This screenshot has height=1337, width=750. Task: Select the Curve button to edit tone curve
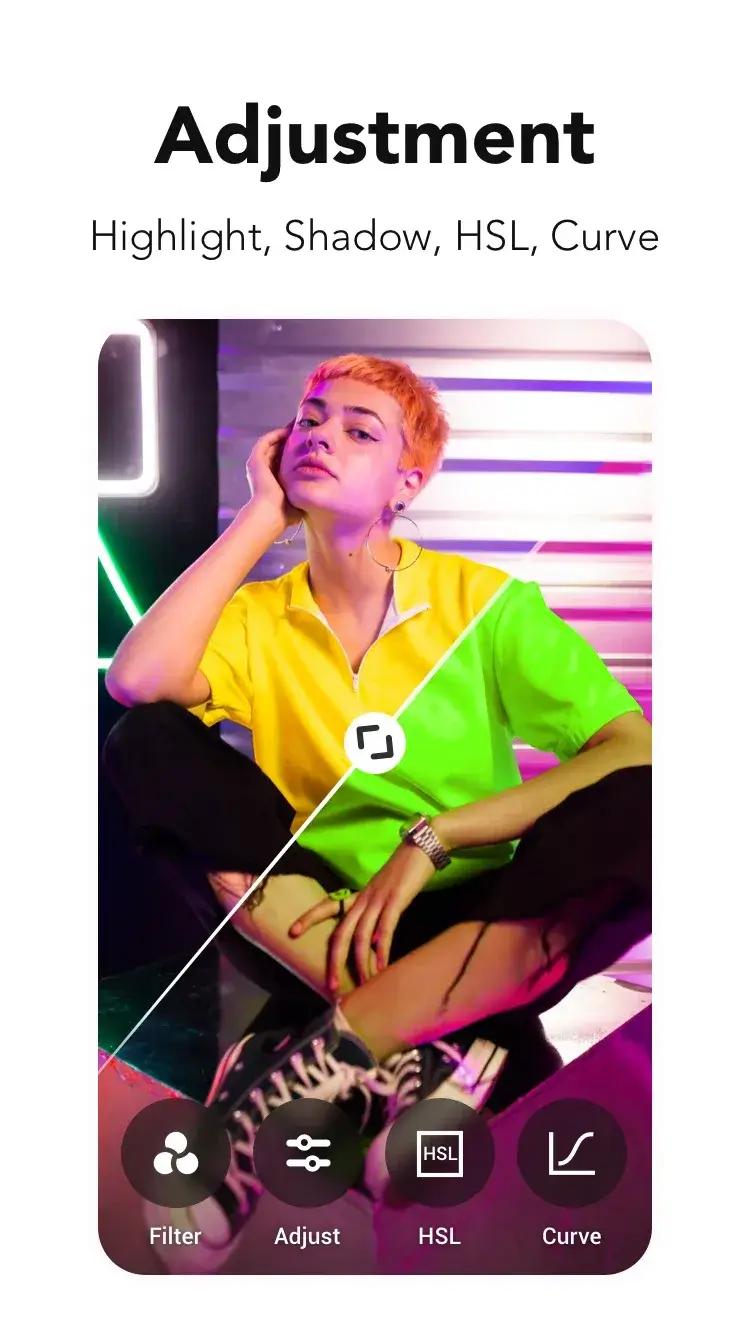tap(572, 1153)
